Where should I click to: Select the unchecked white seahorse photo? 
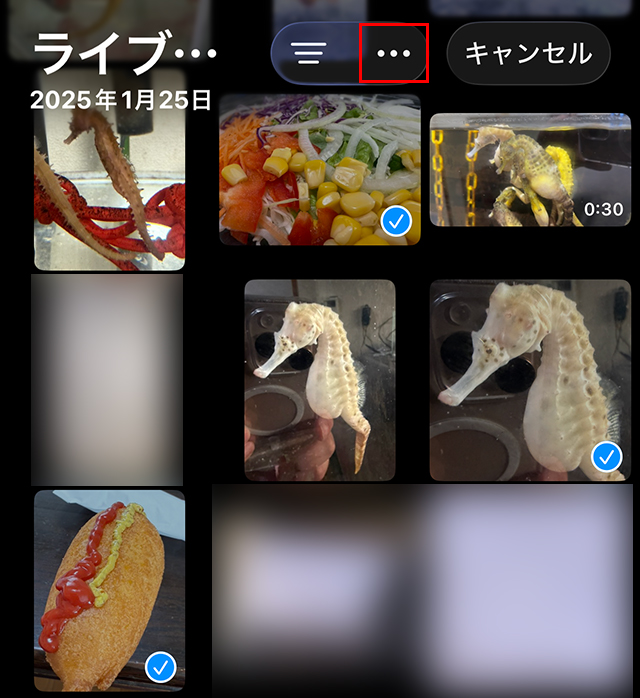[320, 380]
